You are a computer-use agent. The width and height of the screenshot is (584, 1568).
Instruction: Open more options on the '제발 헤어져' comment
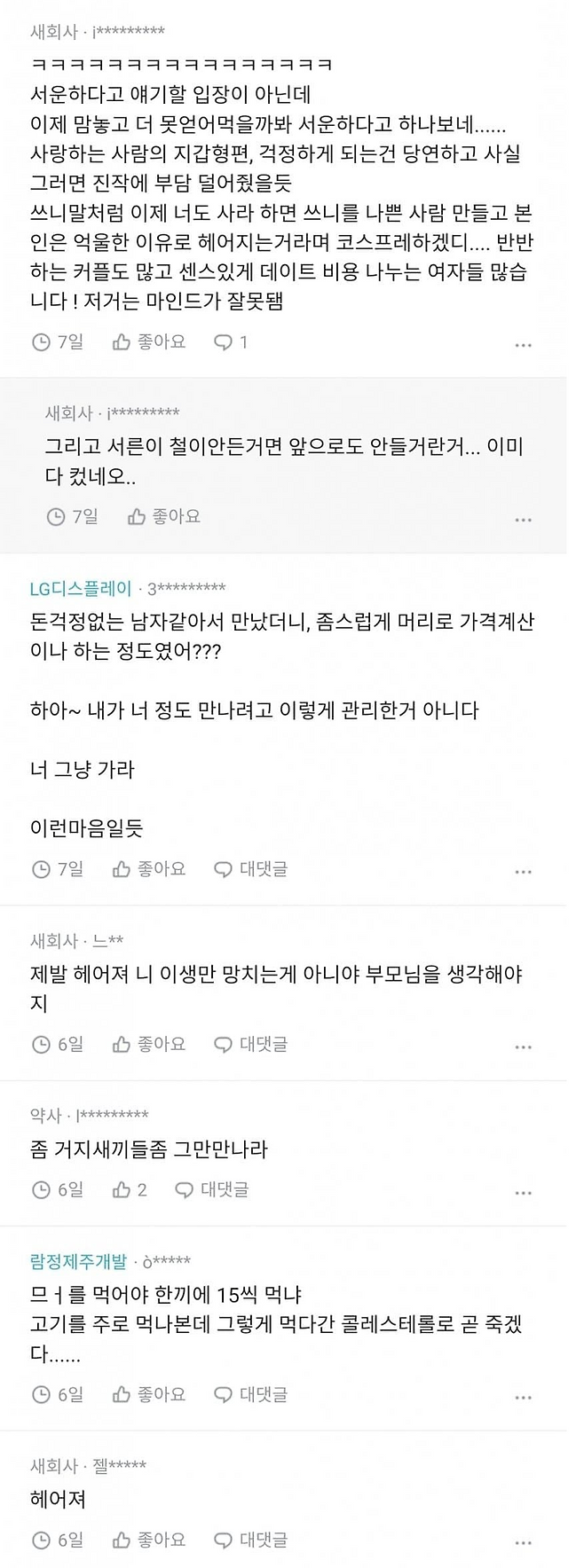coord(523,1047)
